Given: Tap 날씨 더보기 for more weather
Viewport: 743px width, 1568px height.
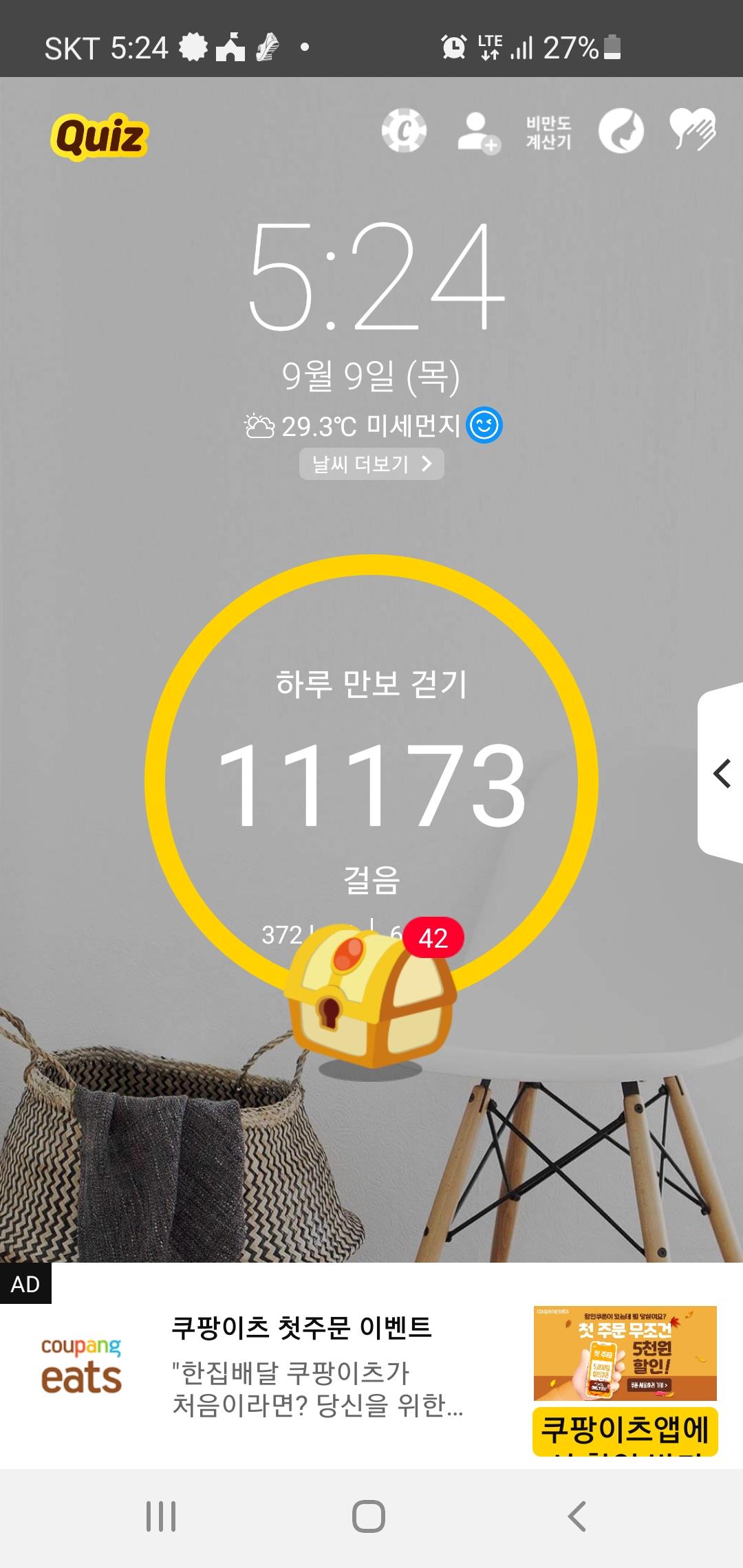Looking at the screenshot, I should 371,464.
